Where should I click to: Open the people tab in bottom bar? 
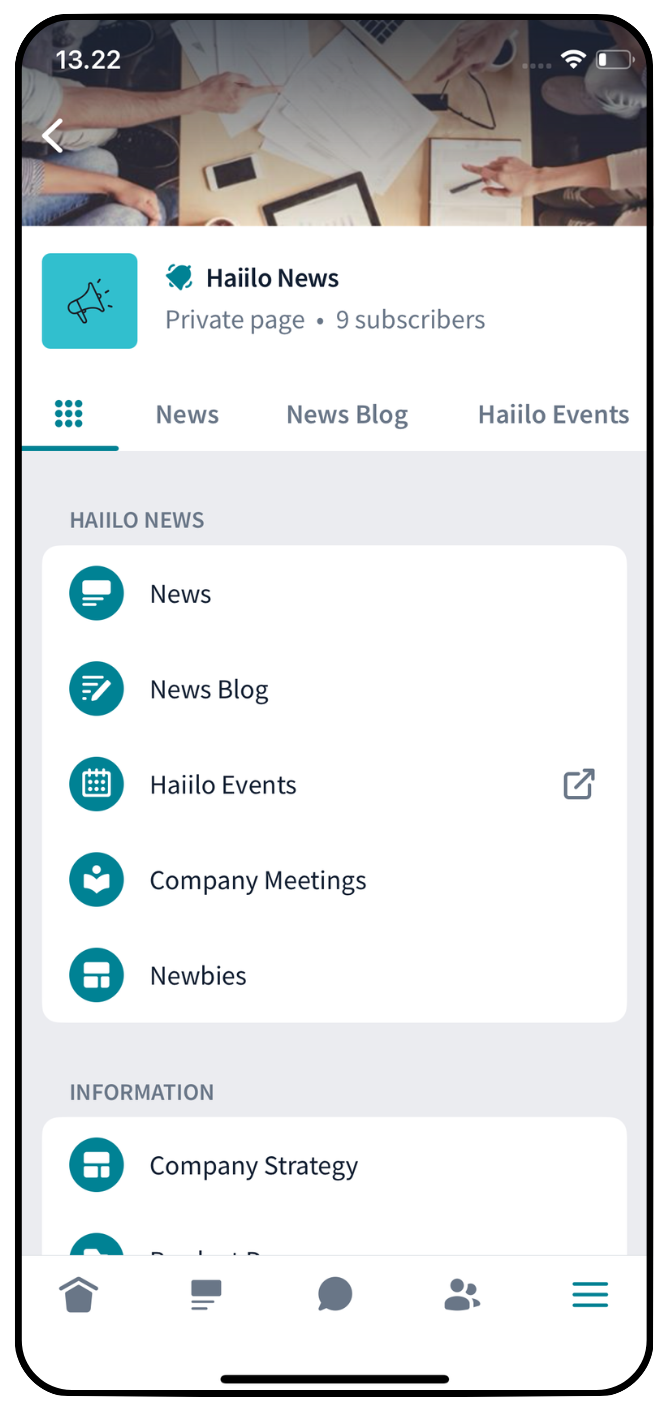tap(462, 1295)
